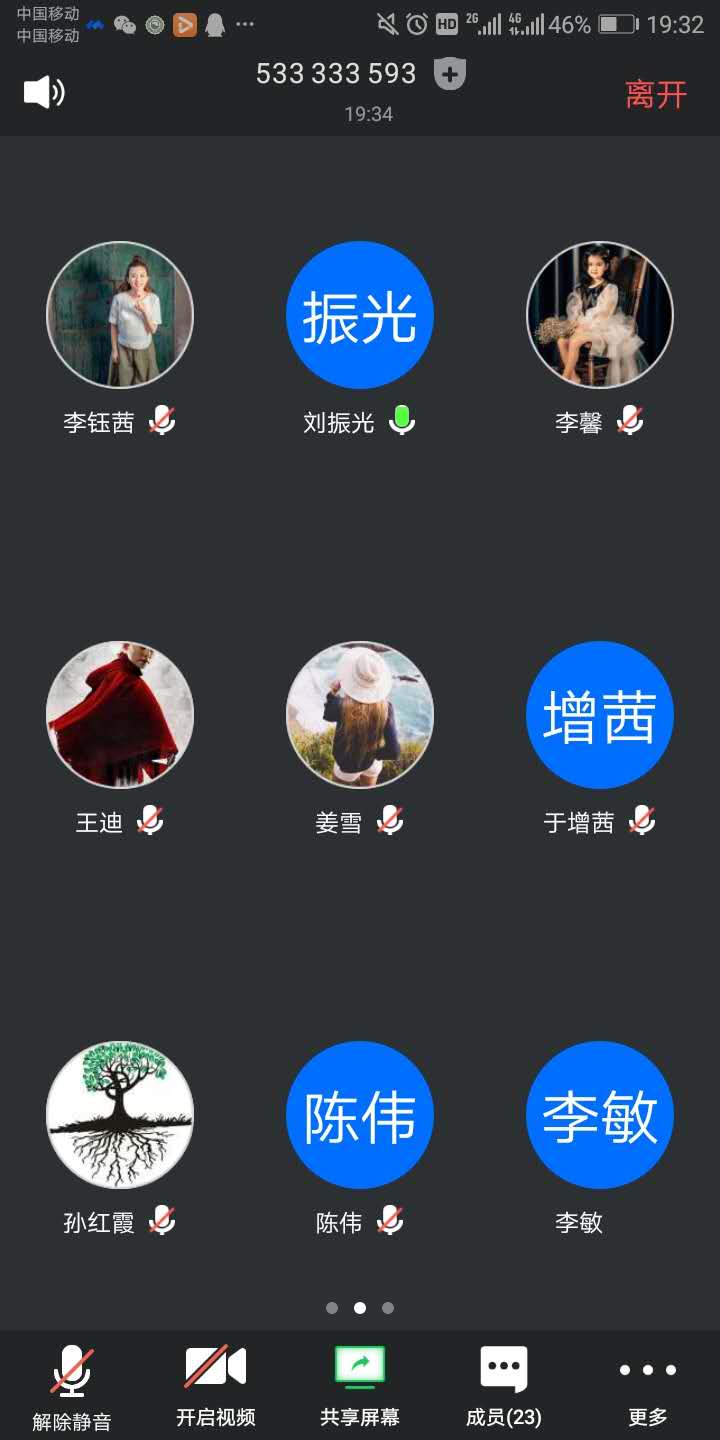Select participant 李敏's avatar
Screen dimensions: 720x1440
600,1115
